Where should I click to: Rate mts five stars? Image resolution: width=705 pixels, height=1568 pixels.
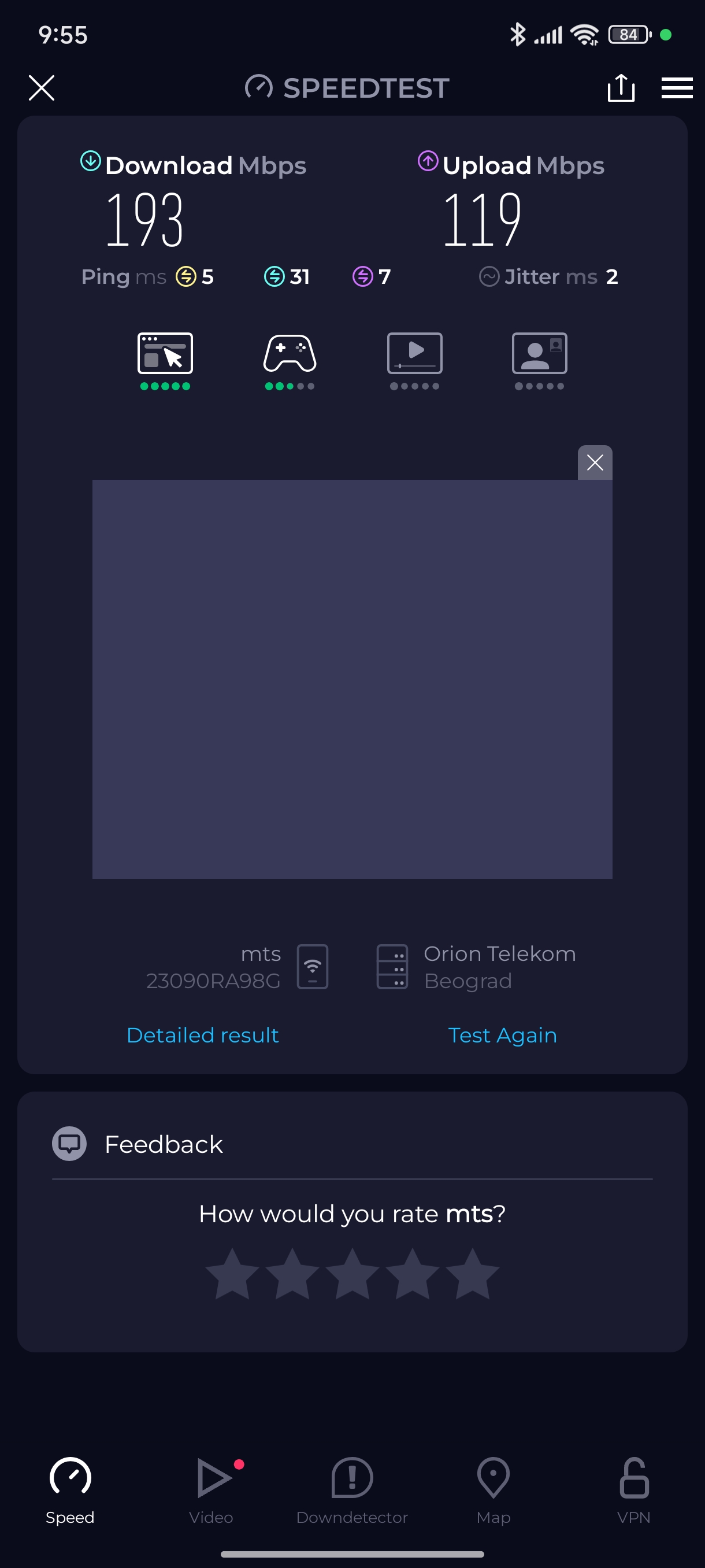click(472, 1274)
